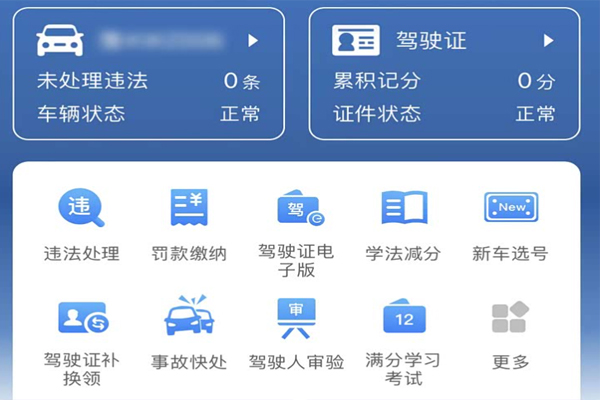Open the vehicle card with unprocessed violations

[x=148, y=73]
